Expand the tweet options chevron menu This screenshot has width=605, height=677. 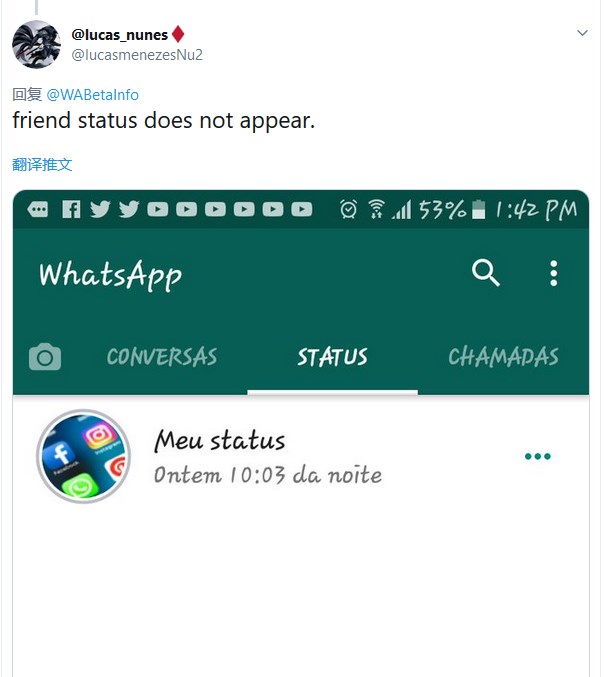583,34
